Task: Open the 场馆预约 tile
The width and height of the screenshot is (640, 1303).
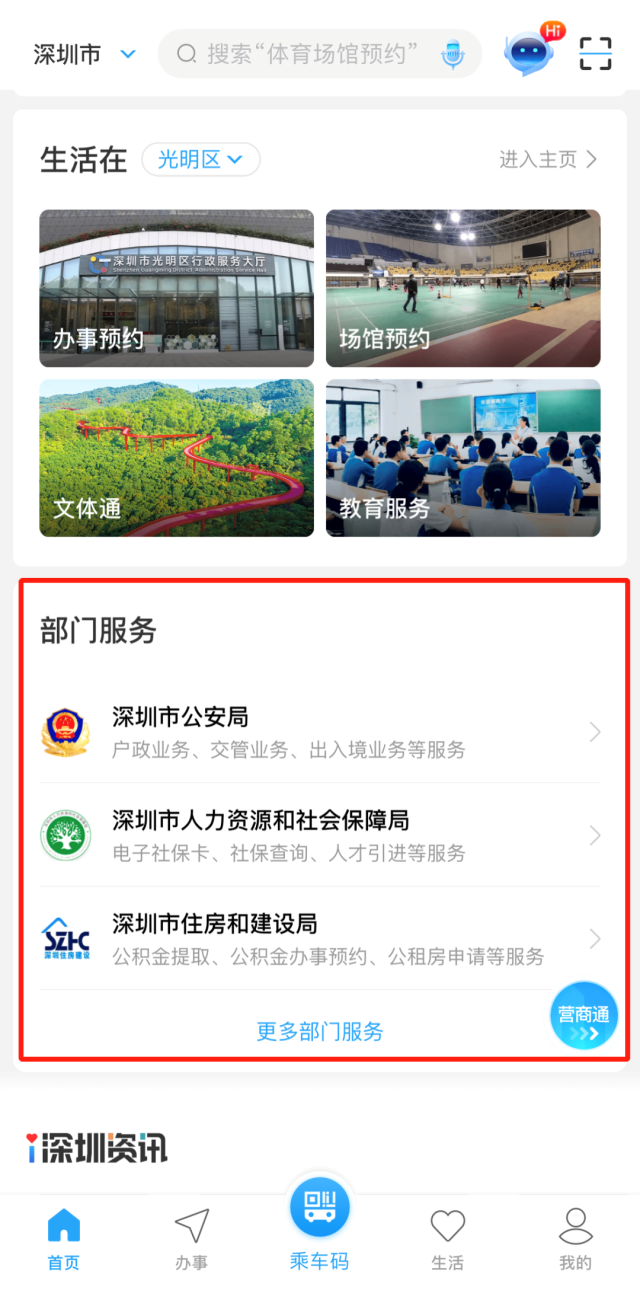Action: point(463,288)
